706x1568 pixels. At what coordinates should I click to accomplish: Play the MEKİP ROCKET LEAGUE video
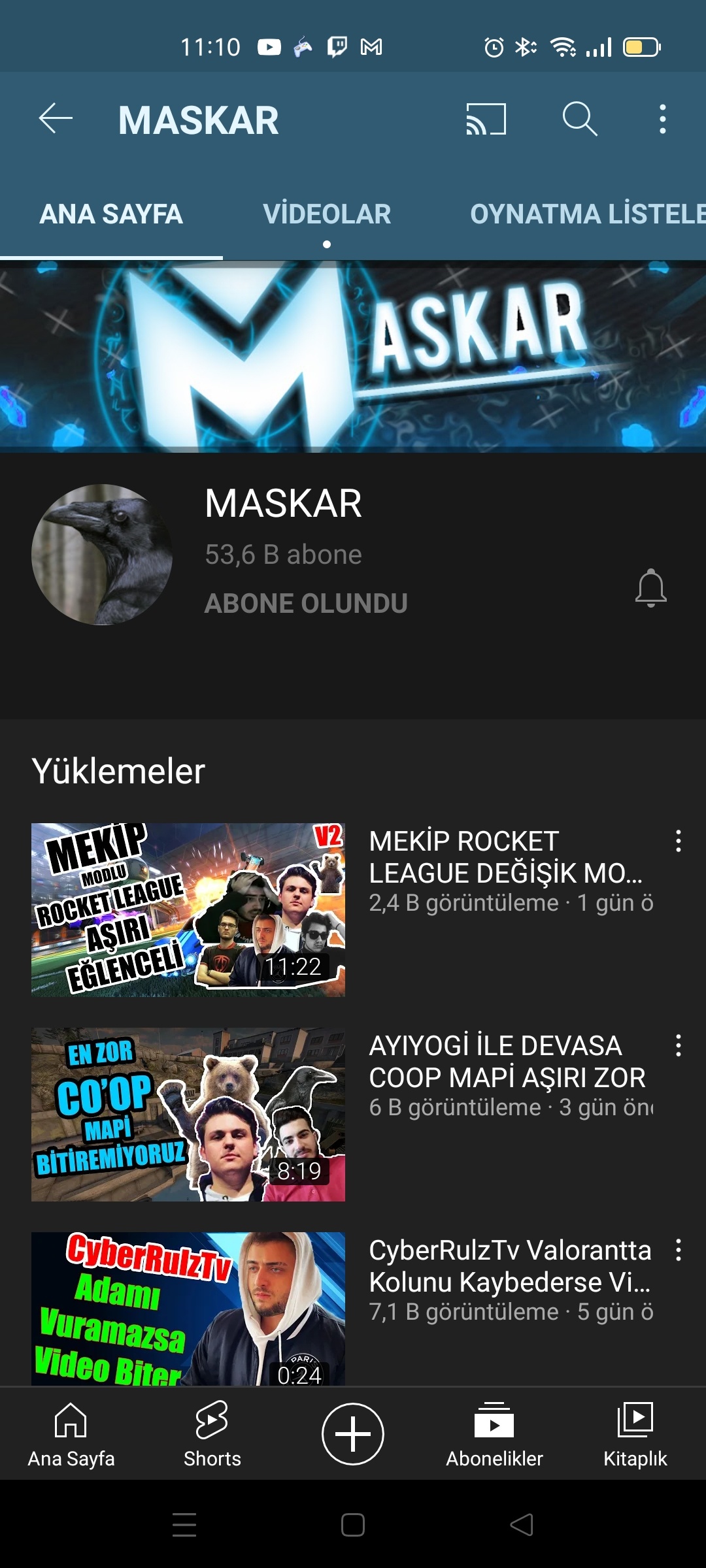tap(188, 909)
